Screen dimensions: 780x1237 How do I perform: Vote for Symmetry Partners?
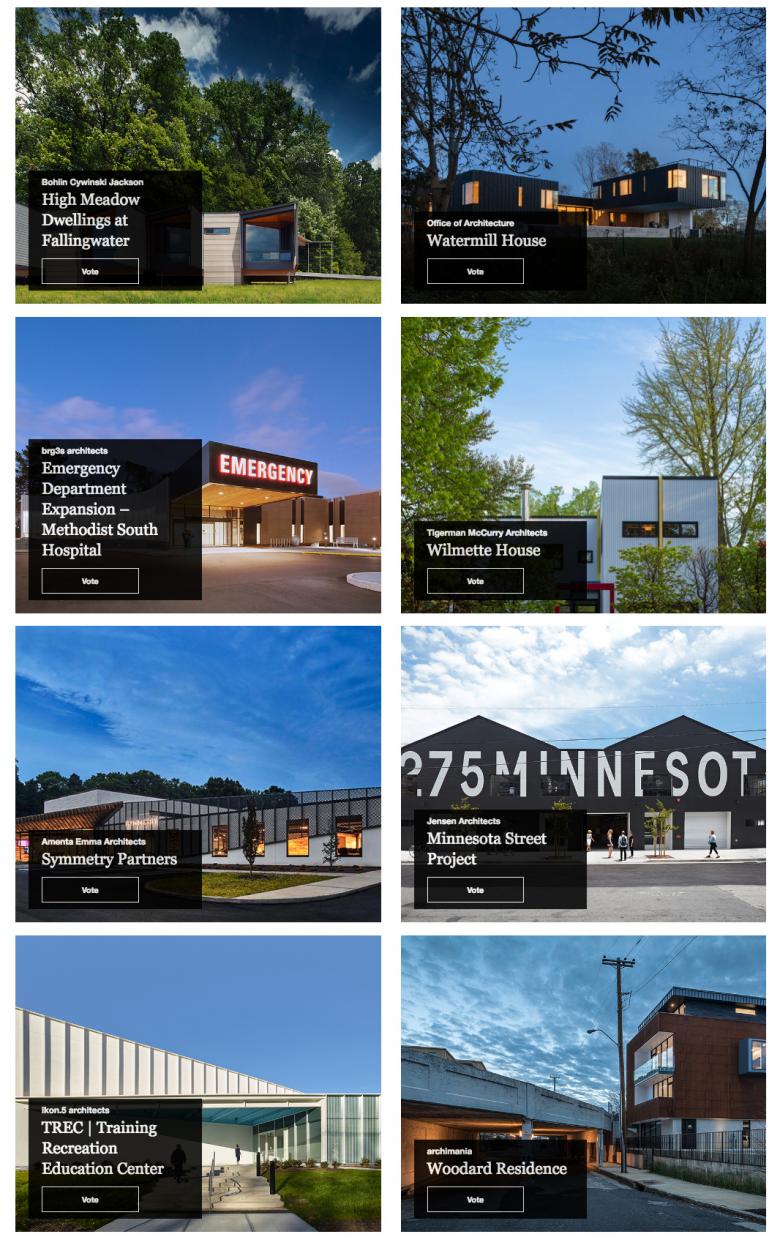point(90,890)
